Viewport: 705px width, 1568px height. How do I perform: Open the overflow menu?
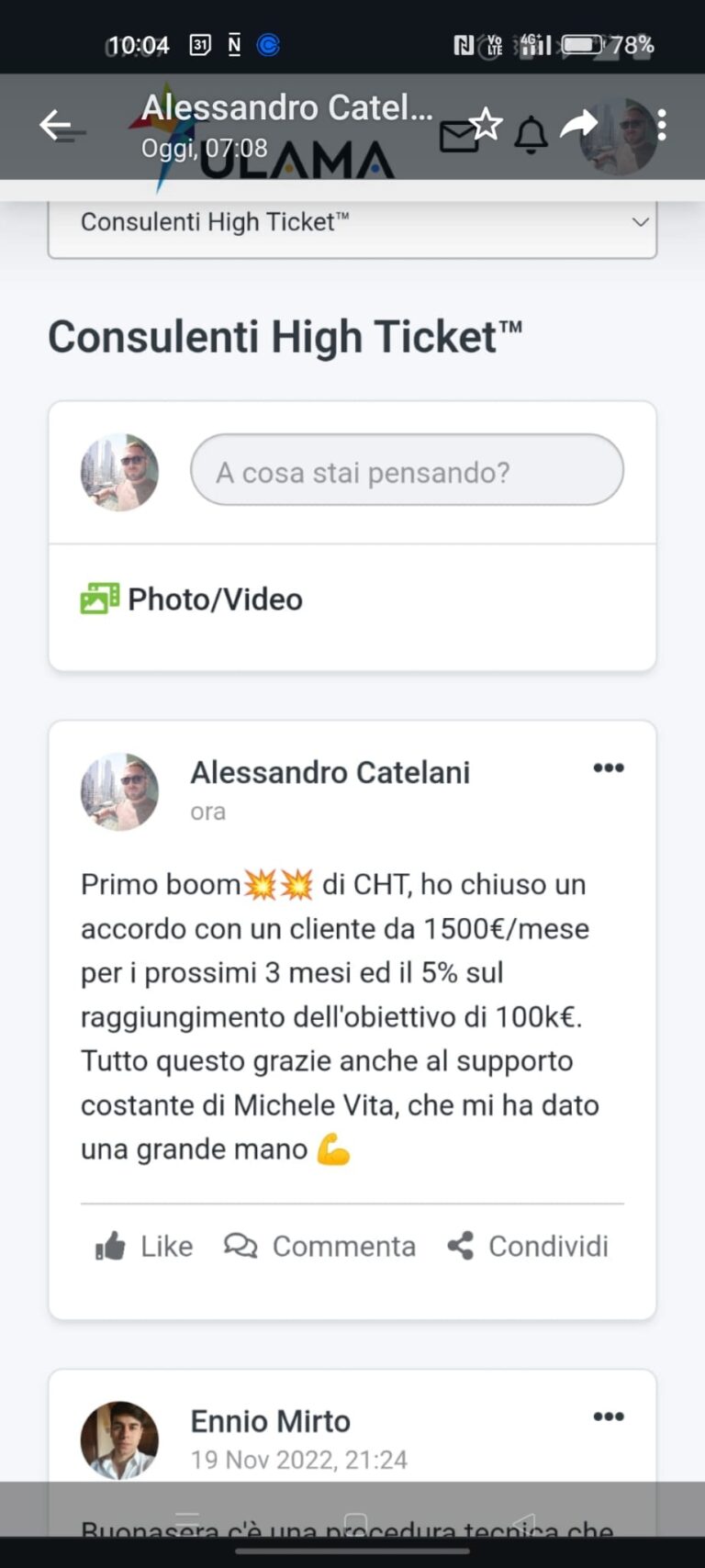(x=662, y=125)
